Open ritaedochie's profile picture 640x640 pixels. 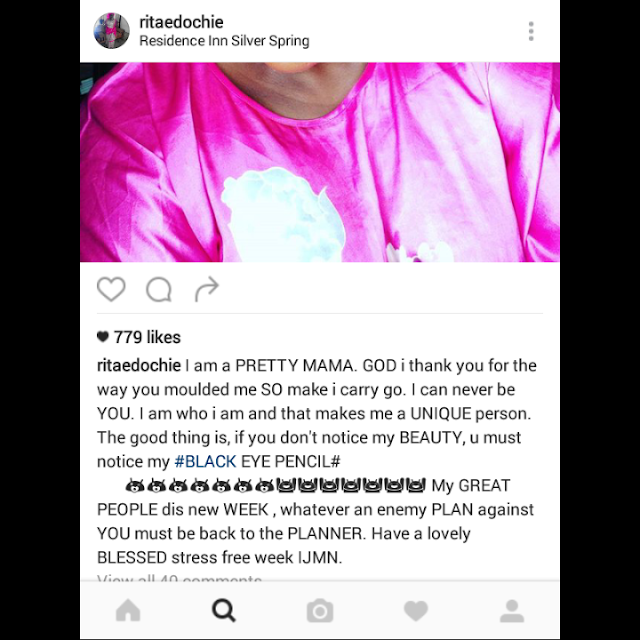pyautogui.click(x=111, y=31)
